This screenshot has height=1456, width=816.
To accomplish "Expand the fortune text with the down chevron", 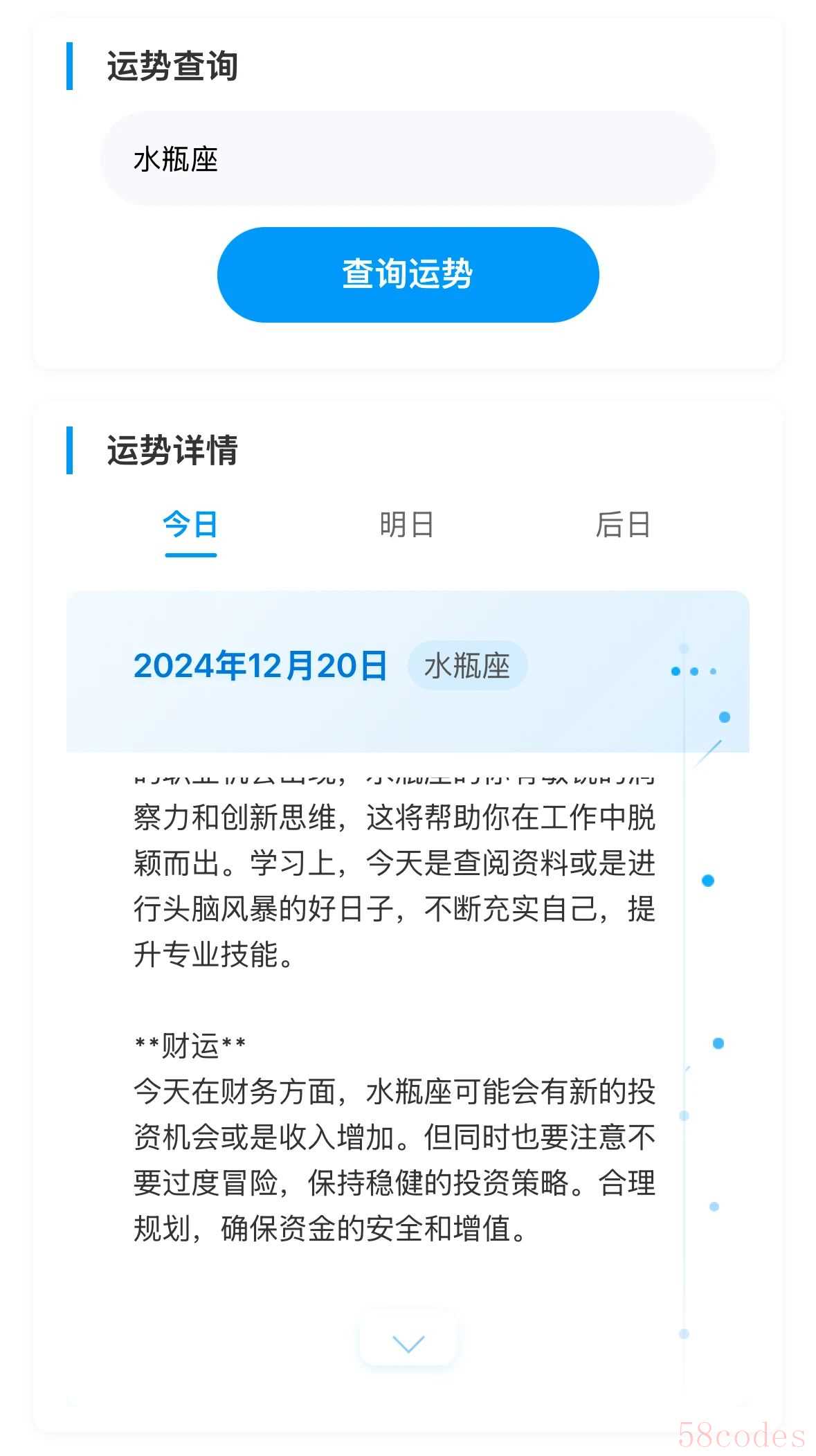I will pyautogui.click(x=408, y=1344).
